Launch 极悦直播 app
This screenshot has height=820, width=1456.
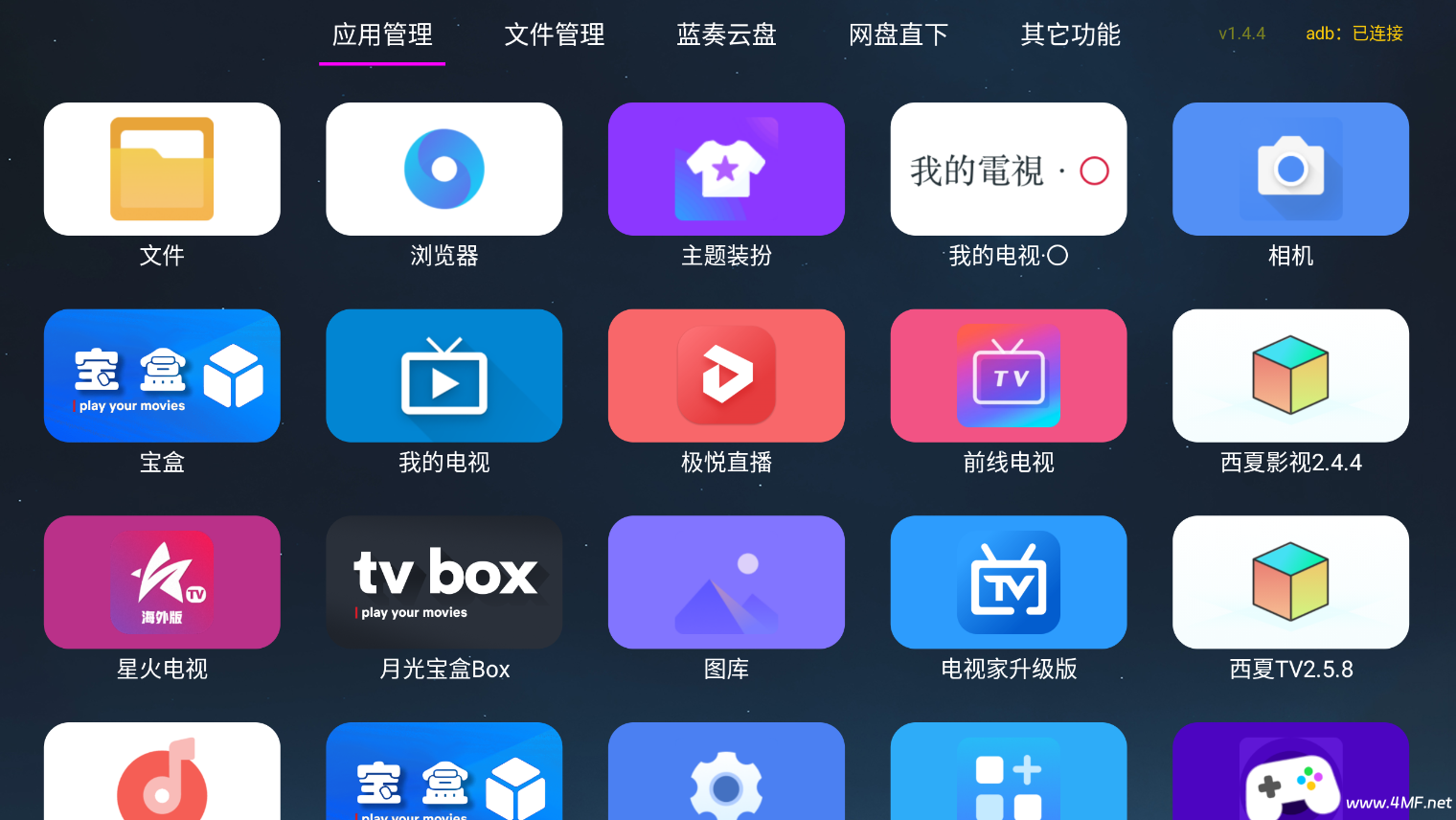(726, 376)
